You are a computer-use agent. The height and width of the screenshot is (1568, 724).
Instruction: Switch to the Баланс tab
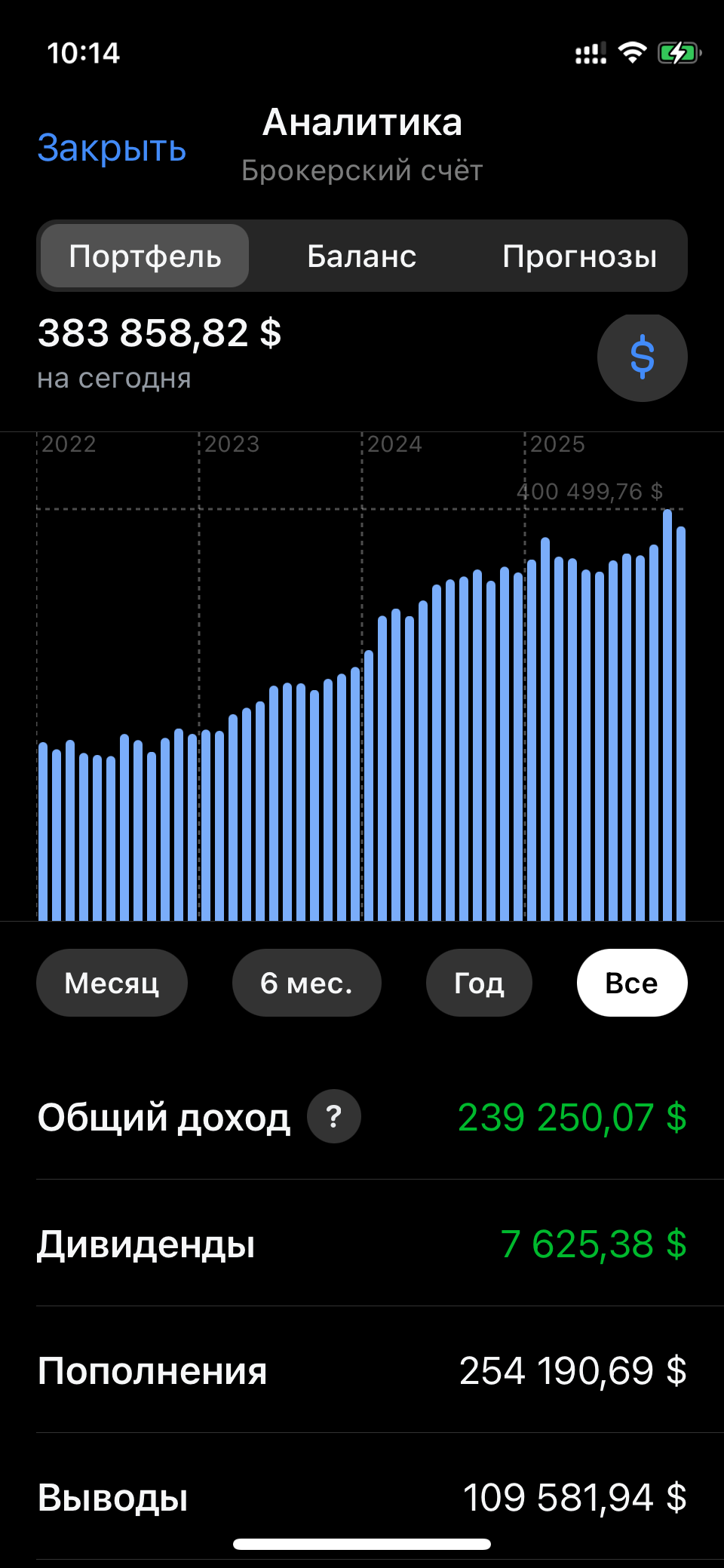361,256
